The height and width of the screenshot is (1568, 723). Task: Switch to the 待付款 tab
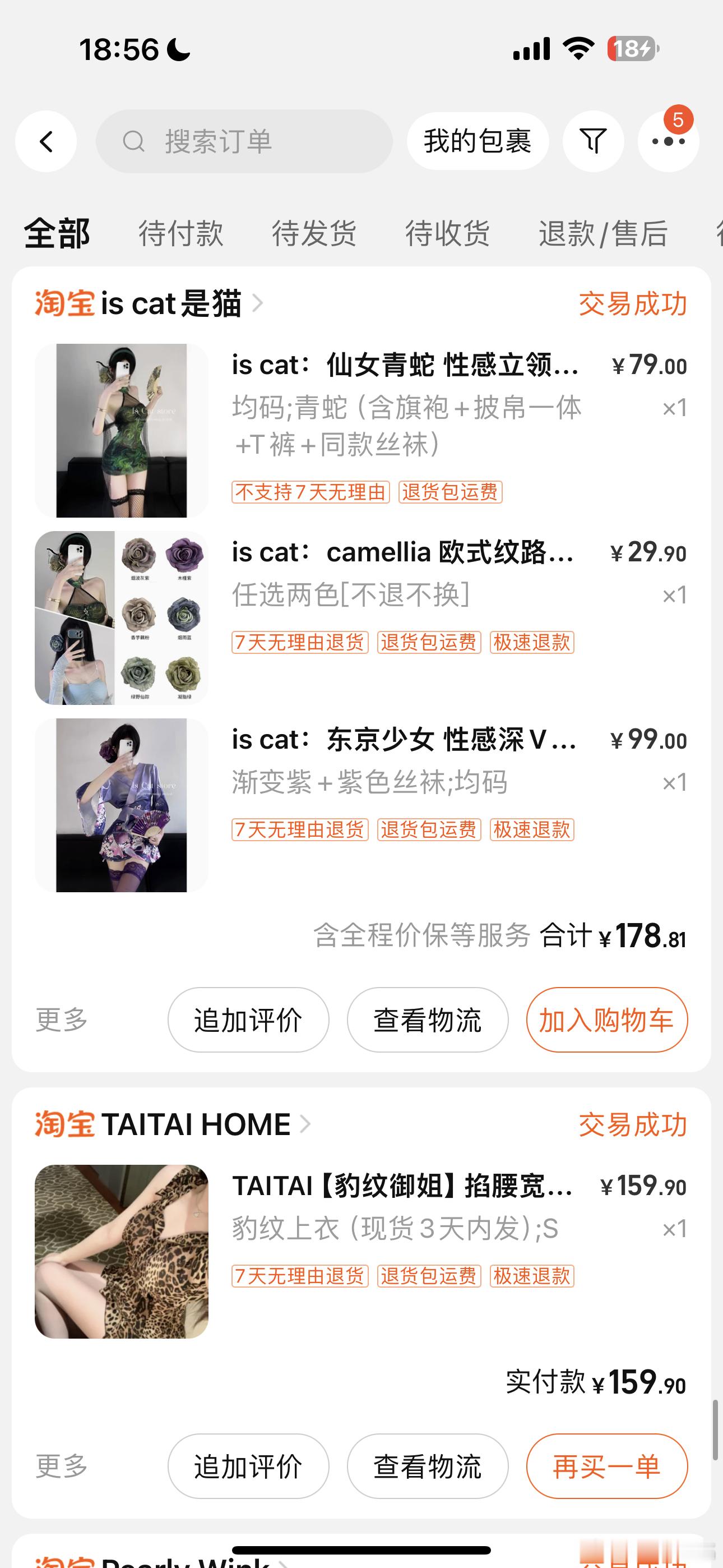(180, 233)
